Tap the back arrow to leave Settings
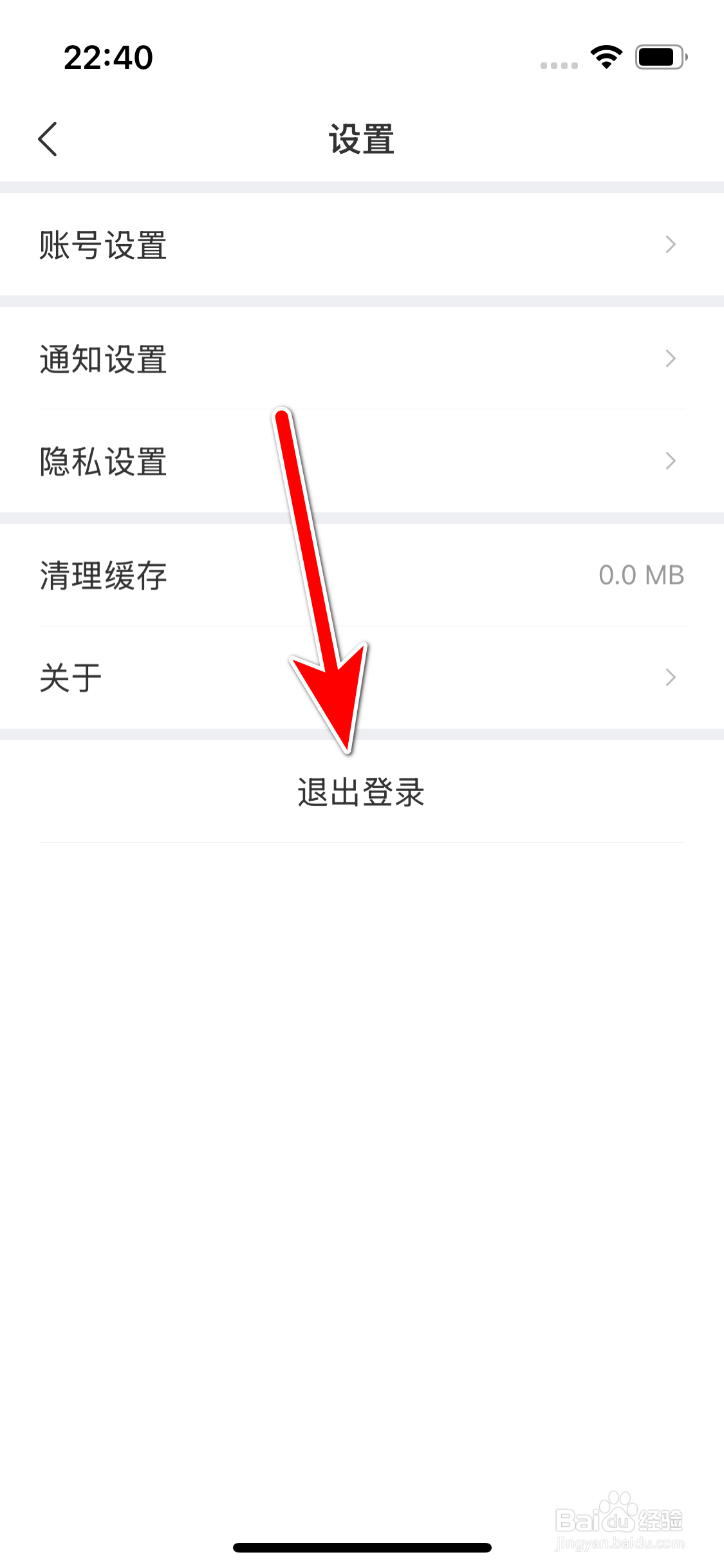 (48, 138)
